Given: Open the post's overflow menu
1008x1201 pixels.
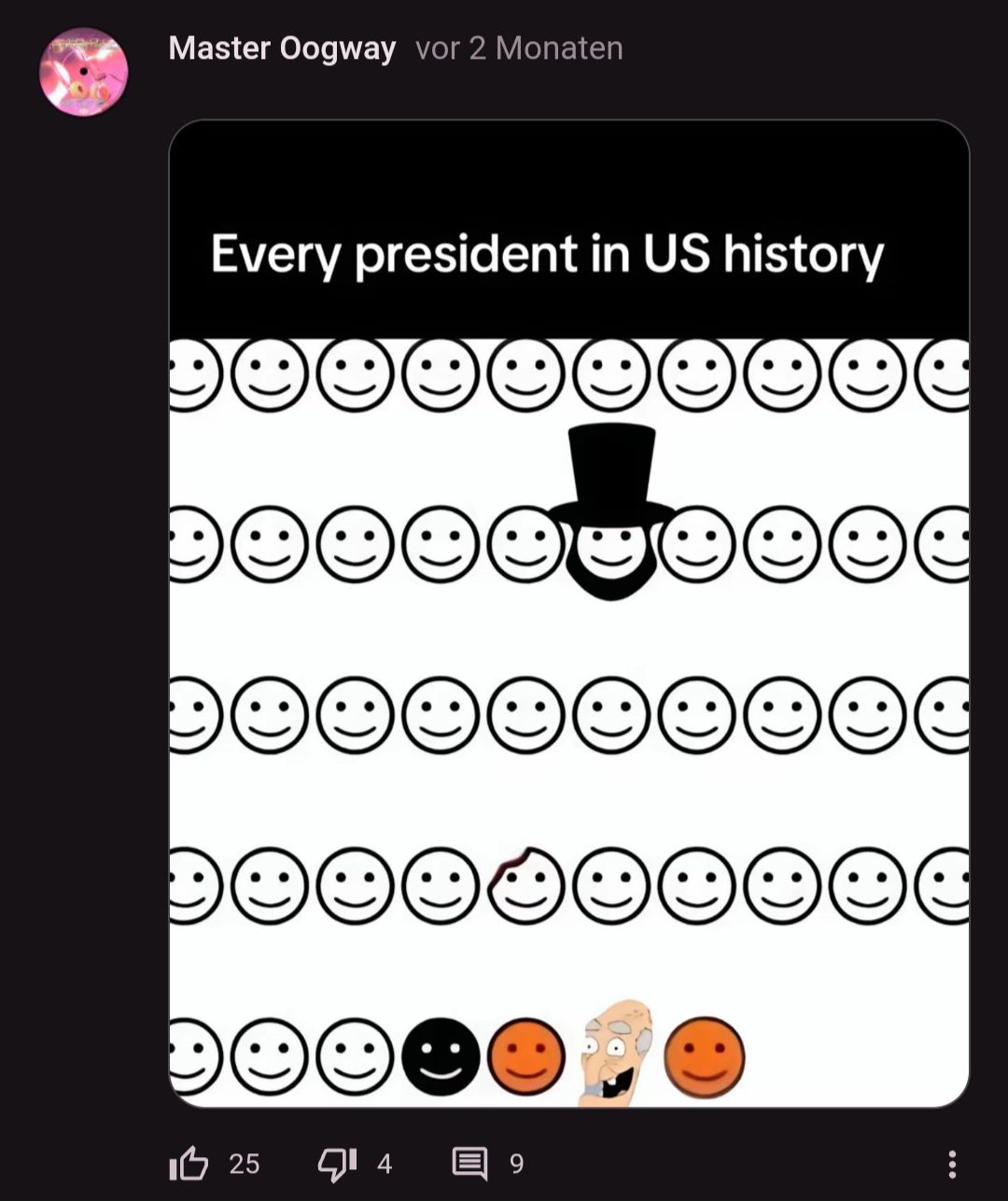Looking at the screenshot, I should coord(951,1163).
